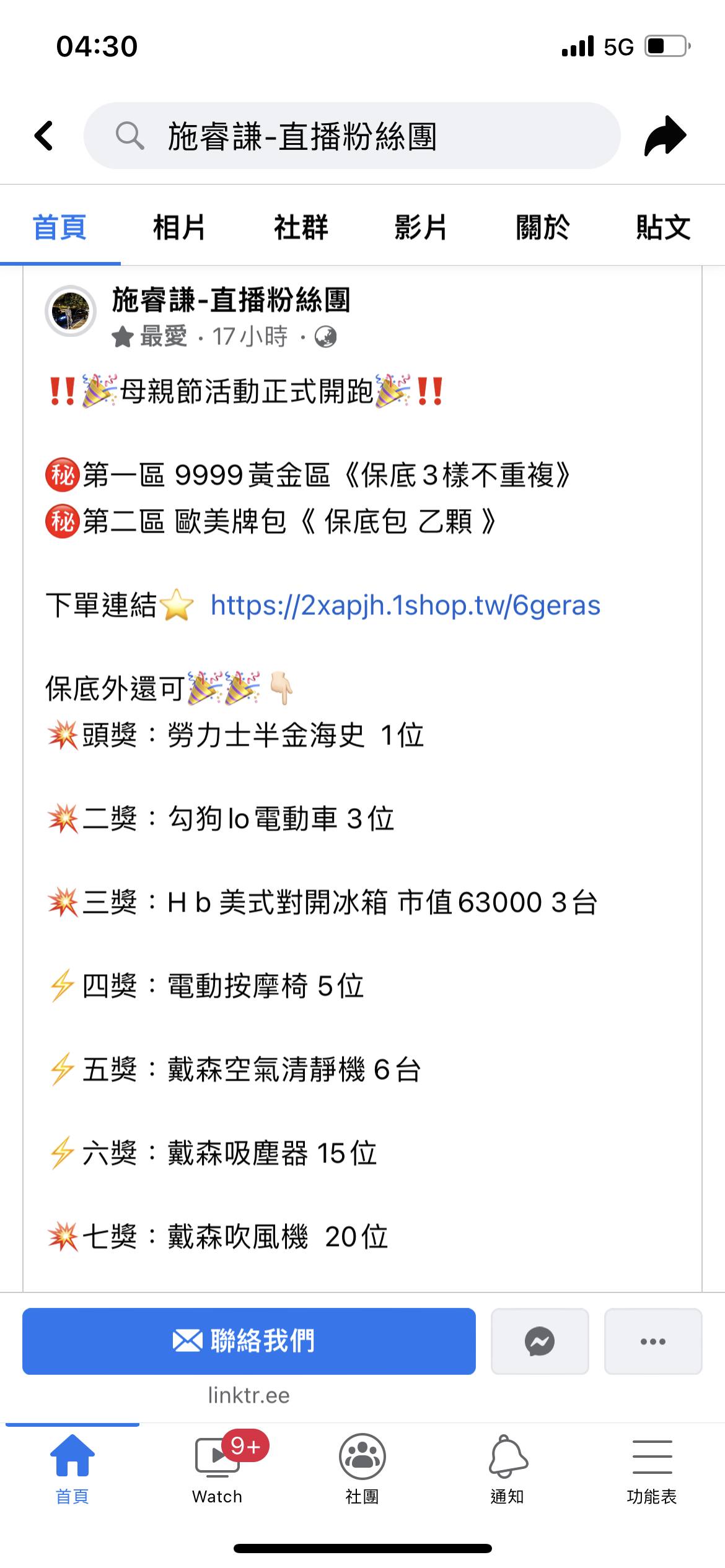Switch to the 貼文 tab
725x1568 pixels.
click(x=662, y=227)
